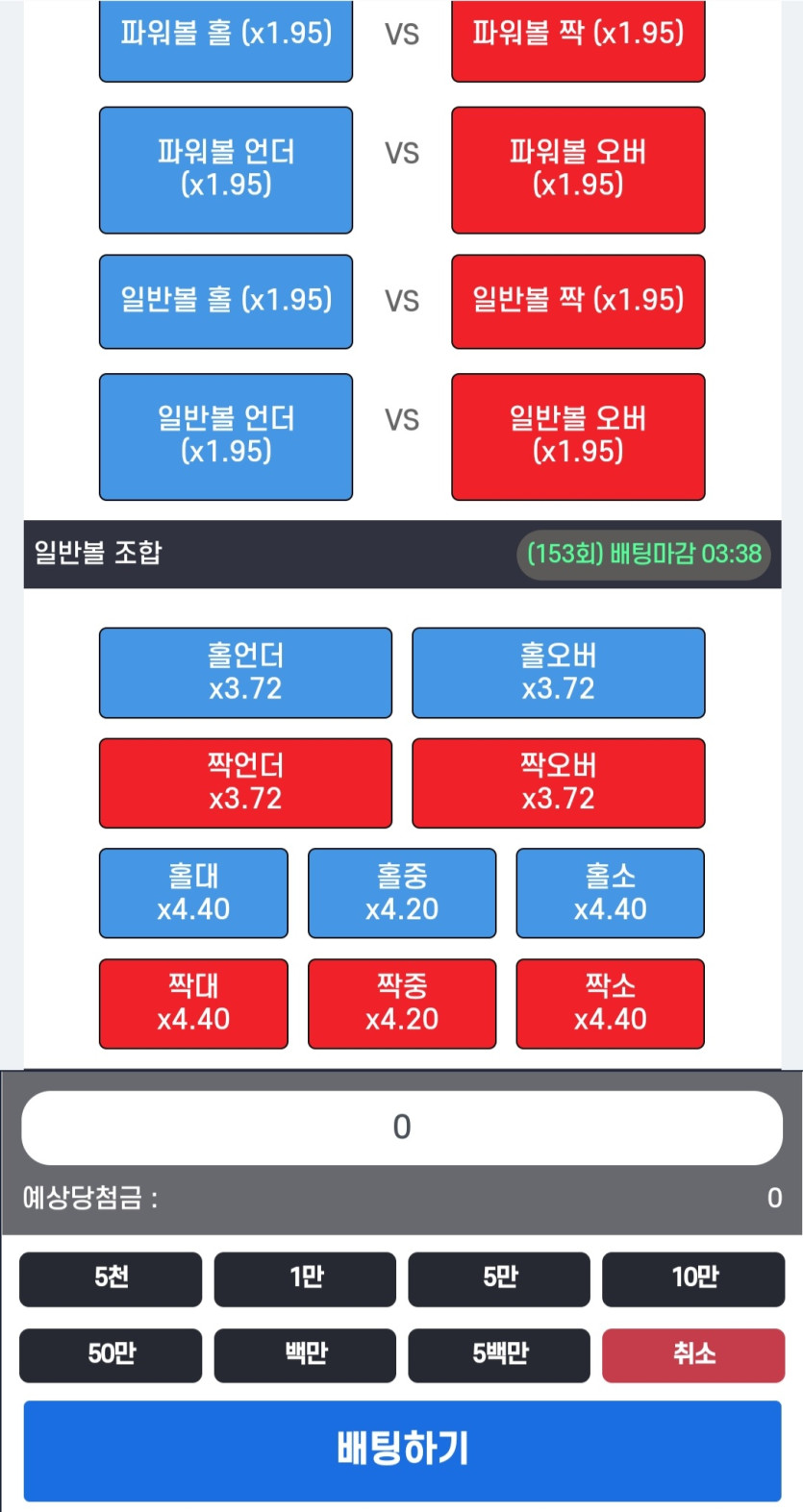Add 5천 to the bet amount
This screenshot has width=803, height=1512.
[x=111, y=1278]
